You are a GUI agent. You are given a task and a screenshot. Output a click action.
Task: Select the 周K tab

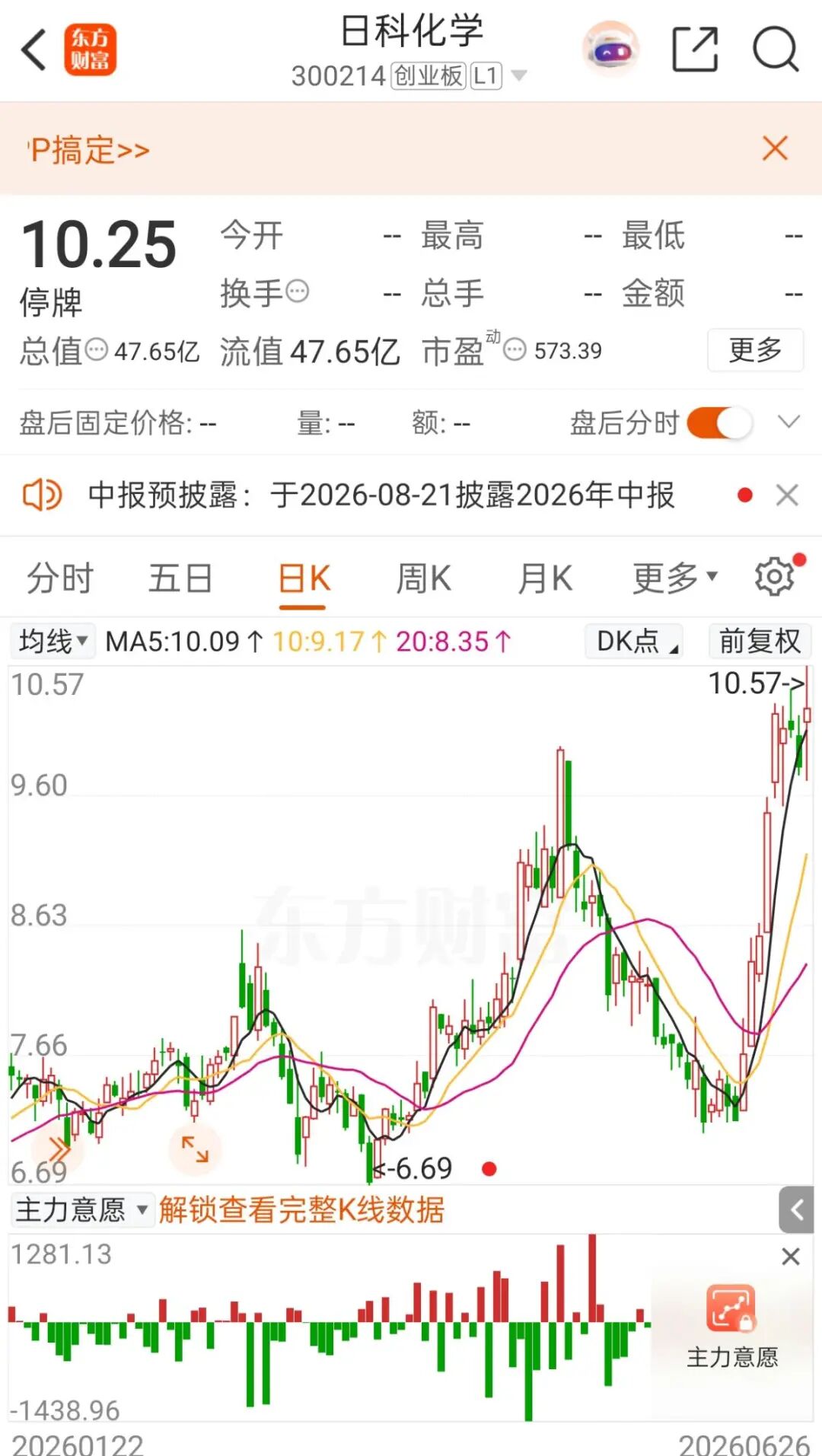423,578
